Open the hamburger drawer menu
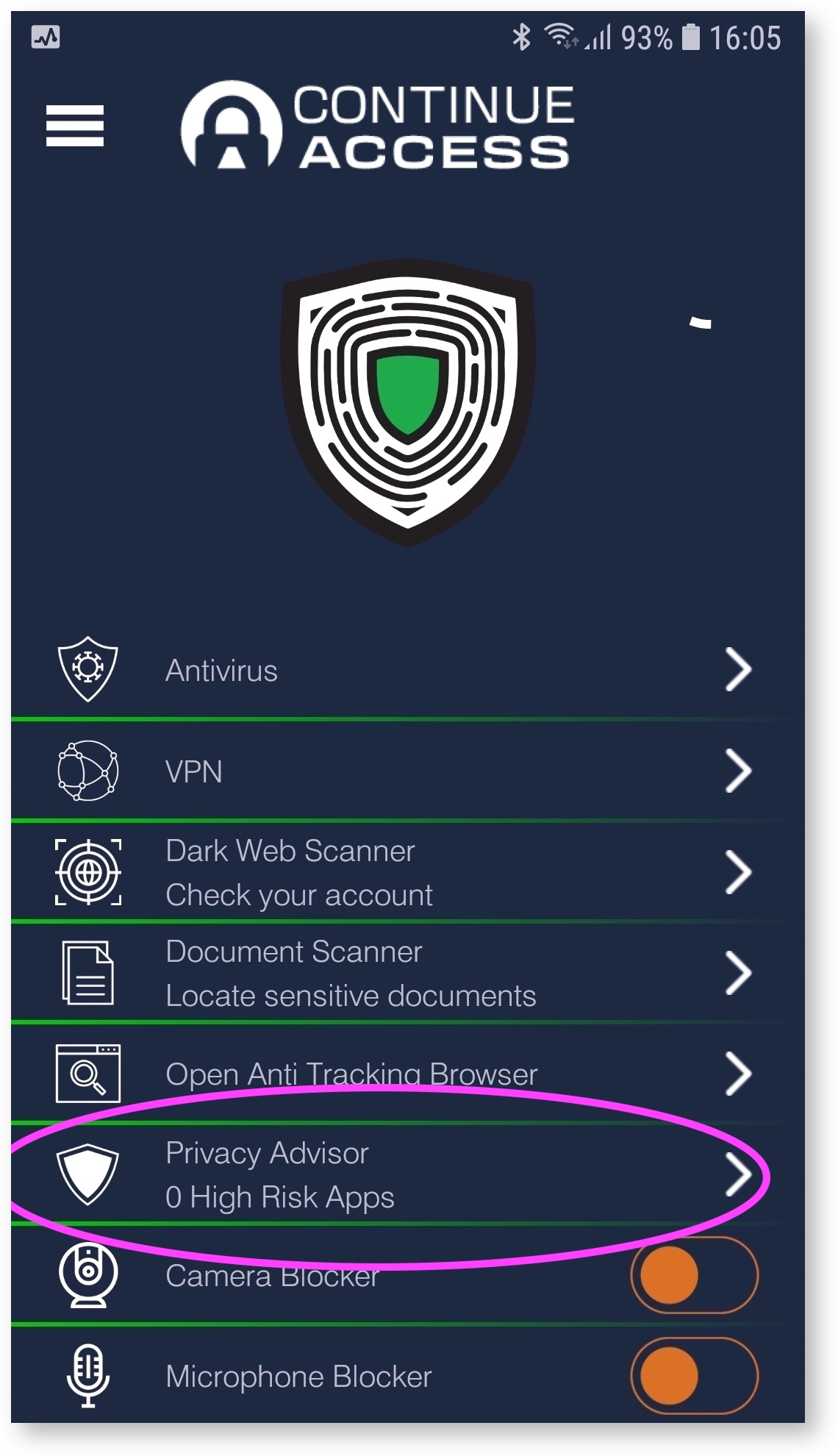This screenshot has height=1456, width=838. click(74, 126)
